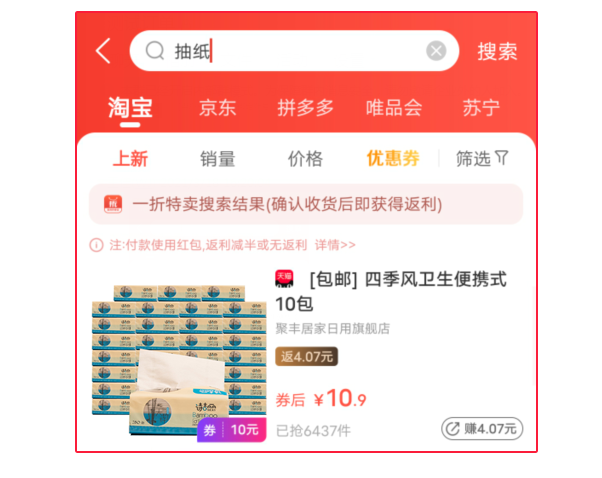This screenshot has height=478, width=602.
Task: Sort results by 价格
Action: click(x=305, y=159)
